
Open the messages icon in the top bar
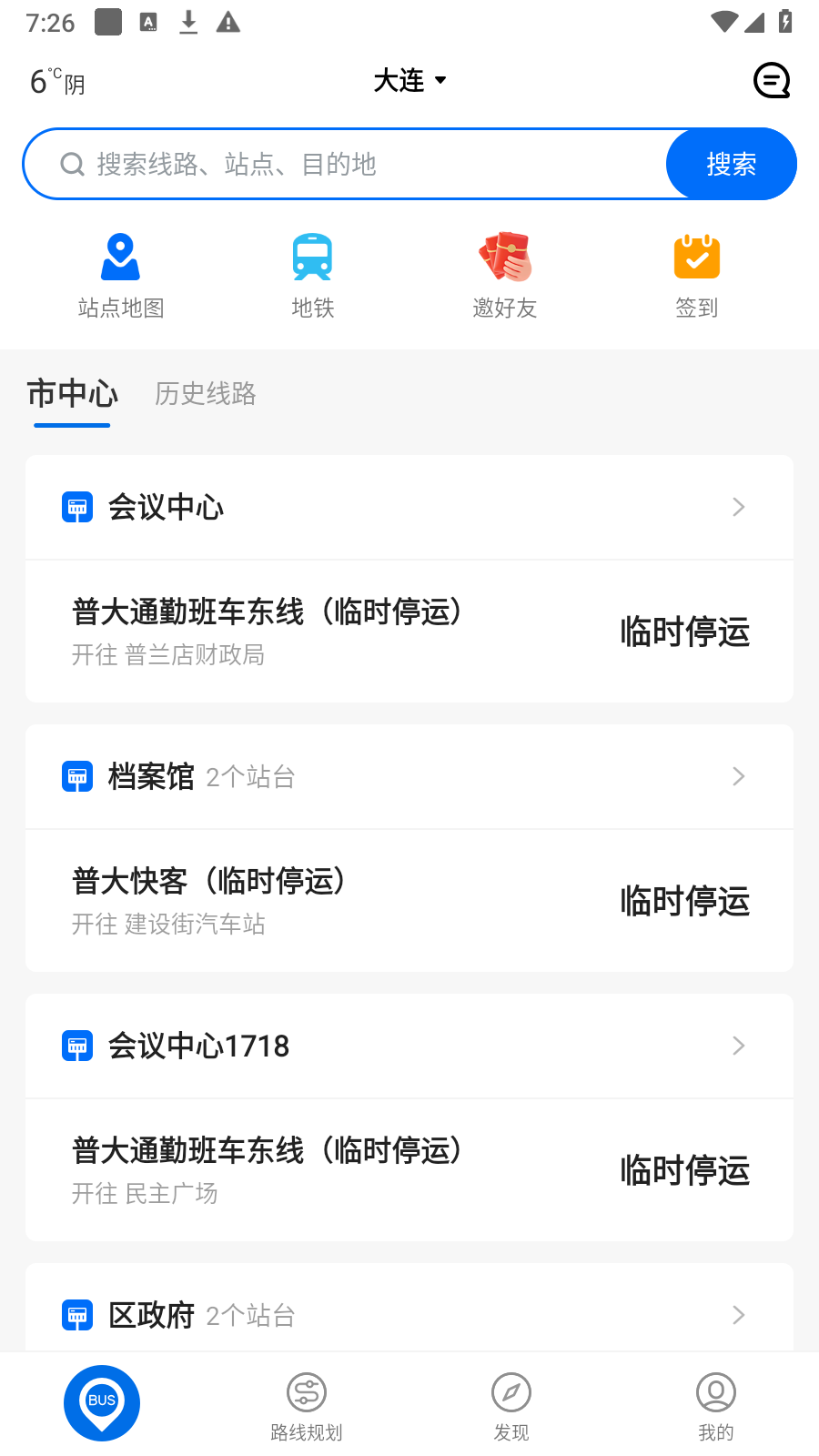pos(771,80)
